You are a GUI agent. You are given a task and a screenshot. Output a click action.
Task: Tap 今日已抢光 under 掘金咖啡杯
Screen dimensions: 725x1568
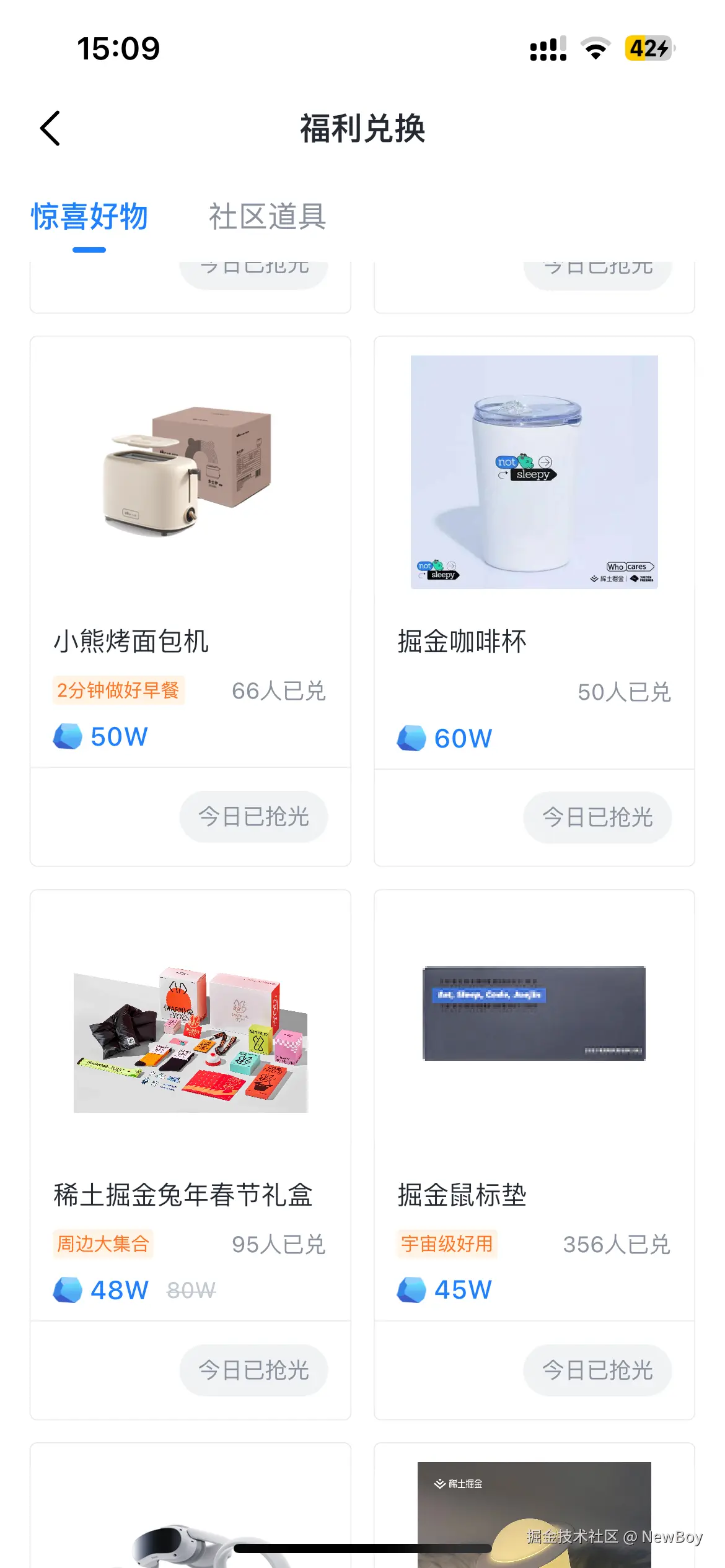pyautogui.click(x=597, y=817)
